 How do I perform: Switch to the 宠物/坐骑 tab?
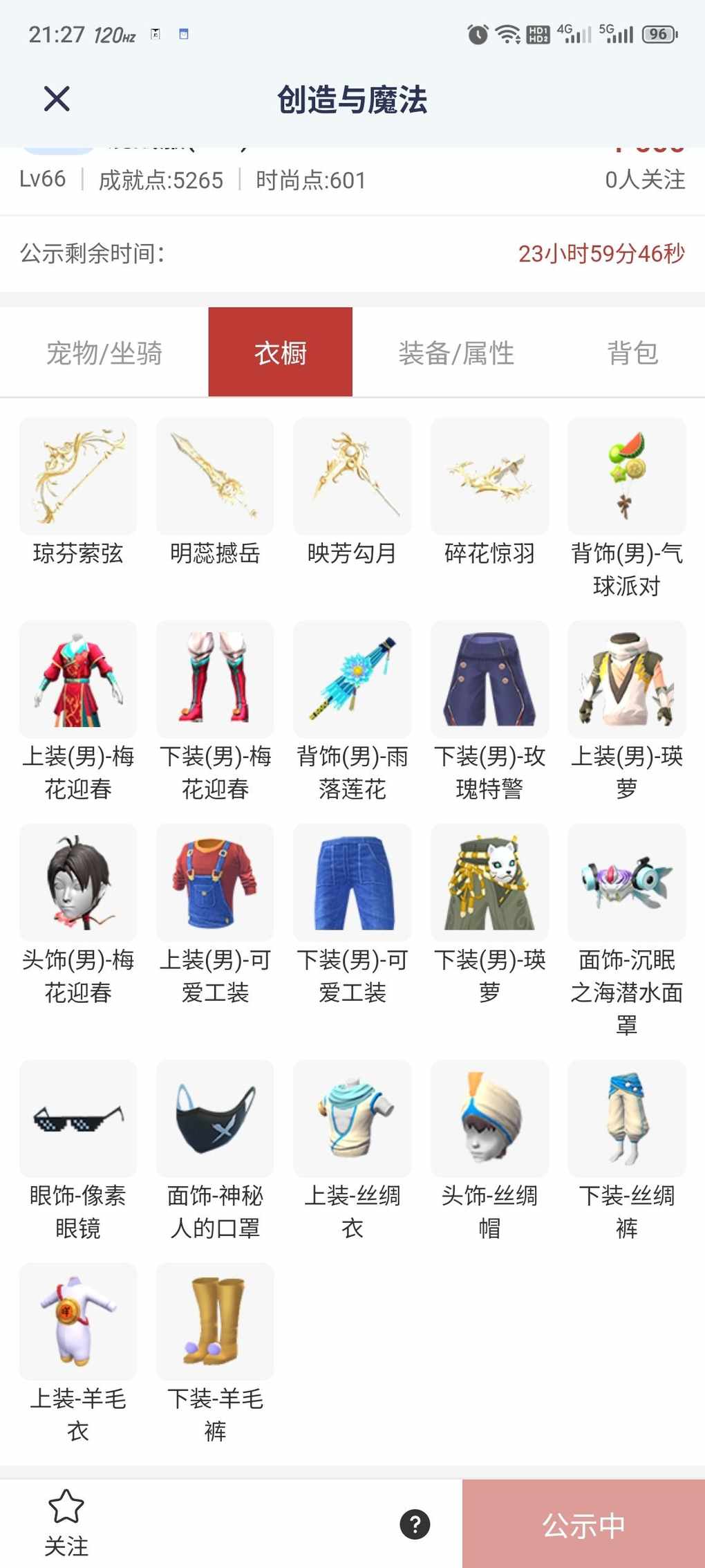coord(104,353)
